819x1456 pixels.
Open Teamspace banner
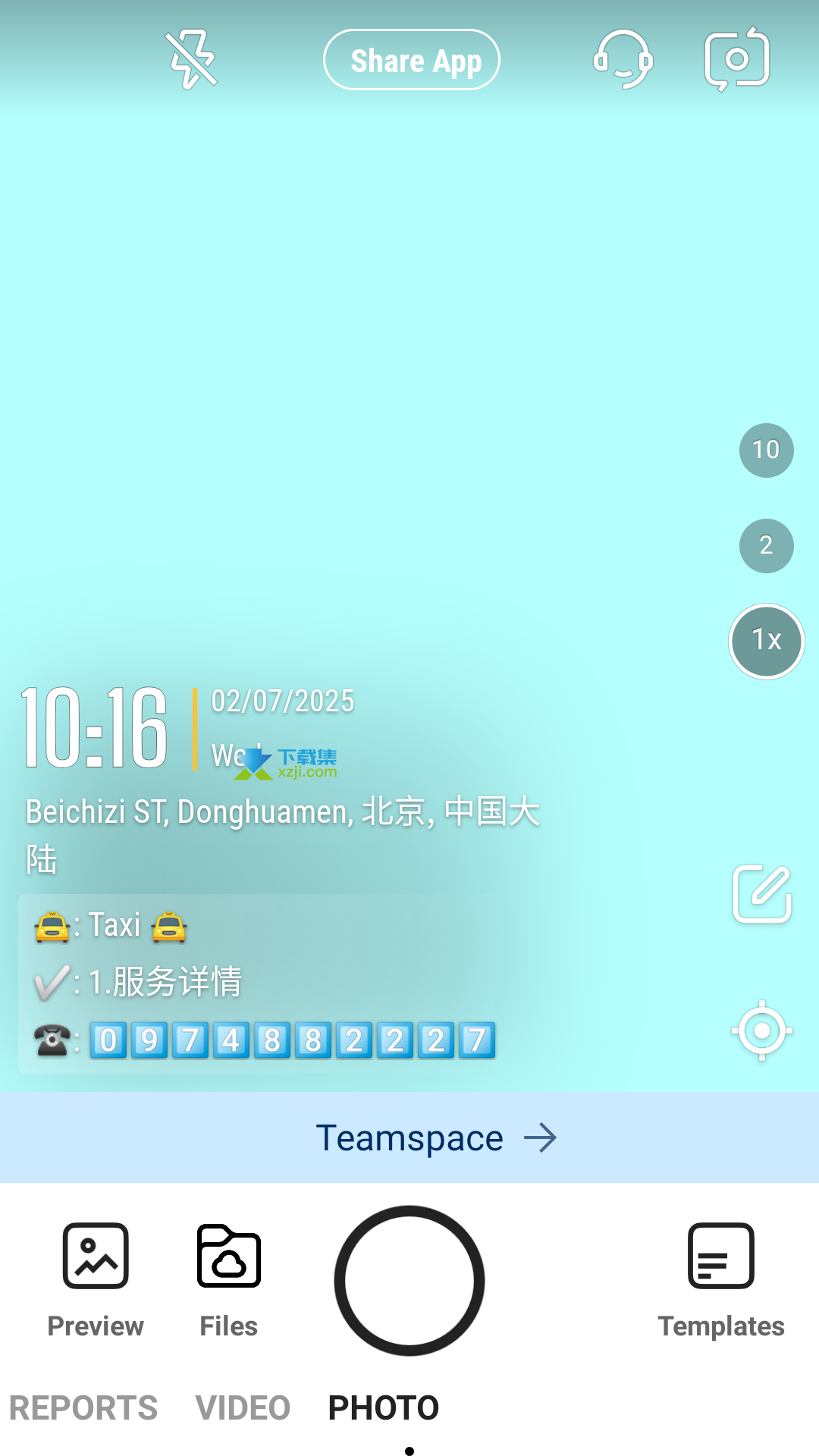pos(409,1137)
